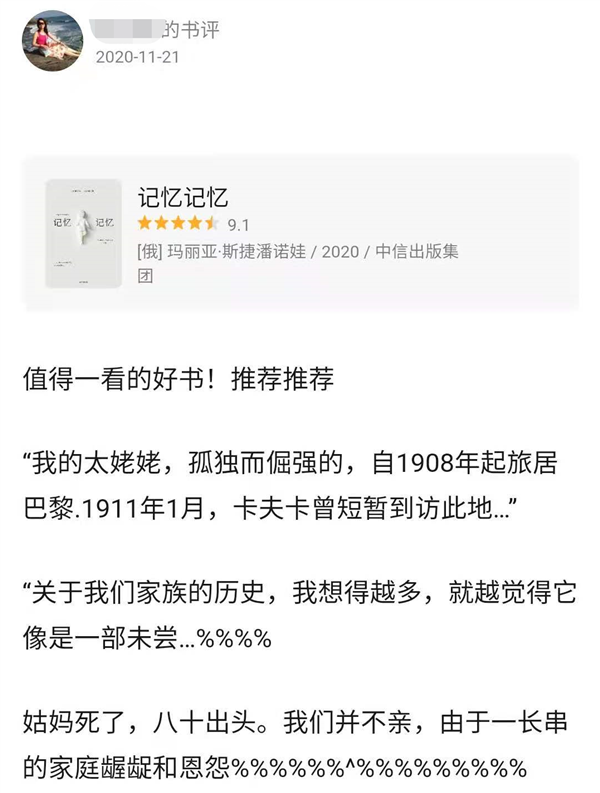Open the 记忆记忆 book card
The height and width of the screenshot is (793, 600).
[x=299, y=233]
